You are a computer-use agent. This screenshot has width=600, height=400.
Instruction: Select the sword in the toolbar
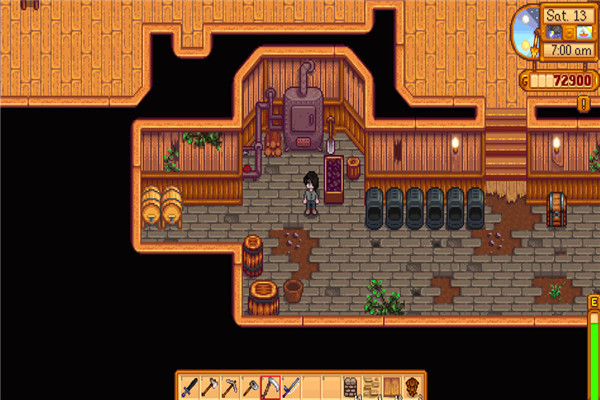click(190, 386)
